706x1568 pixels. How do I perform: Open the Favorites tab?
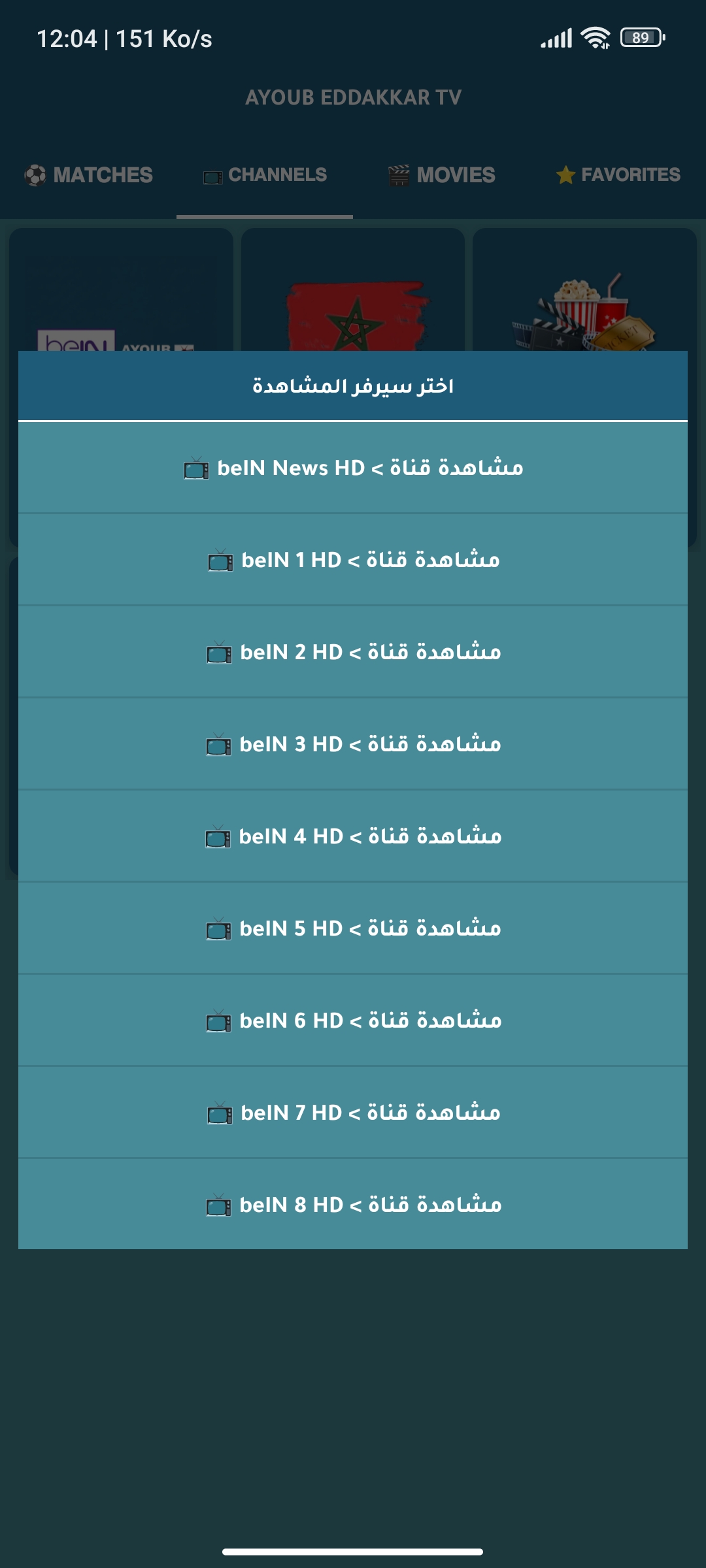click(x=618, y=175)
